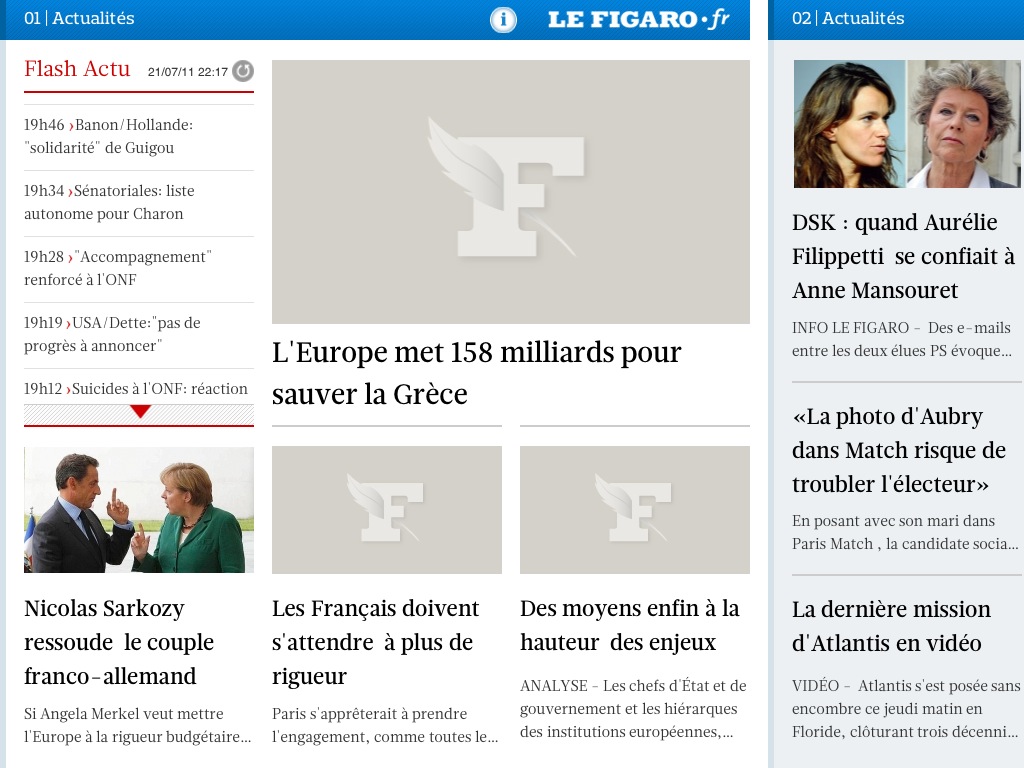Expand Flash Actu list with red arrow
This screenshot has width=1024, height=768.
coord(140,412)
